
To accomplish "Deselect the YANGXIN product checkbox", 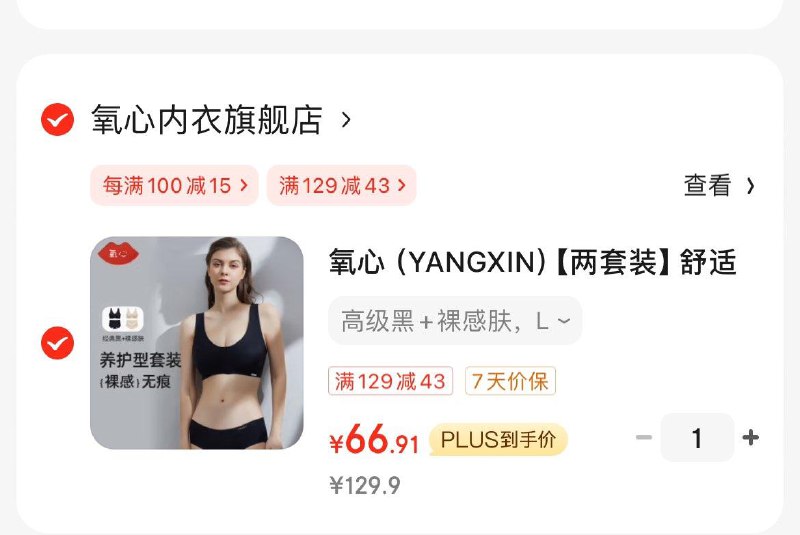I will (57, 343).
